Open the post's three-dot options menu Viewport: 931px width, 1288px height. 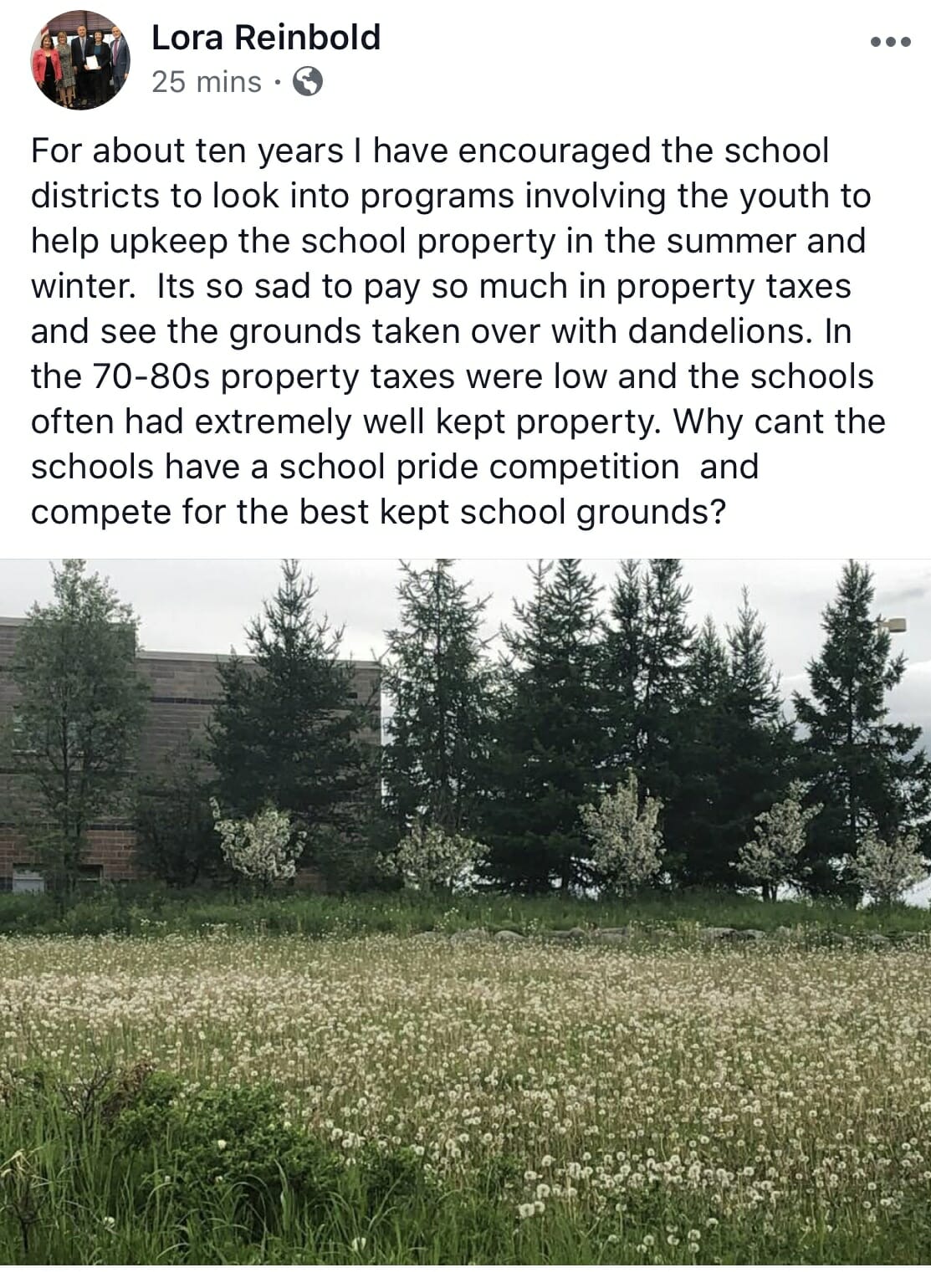coord(889,42)
